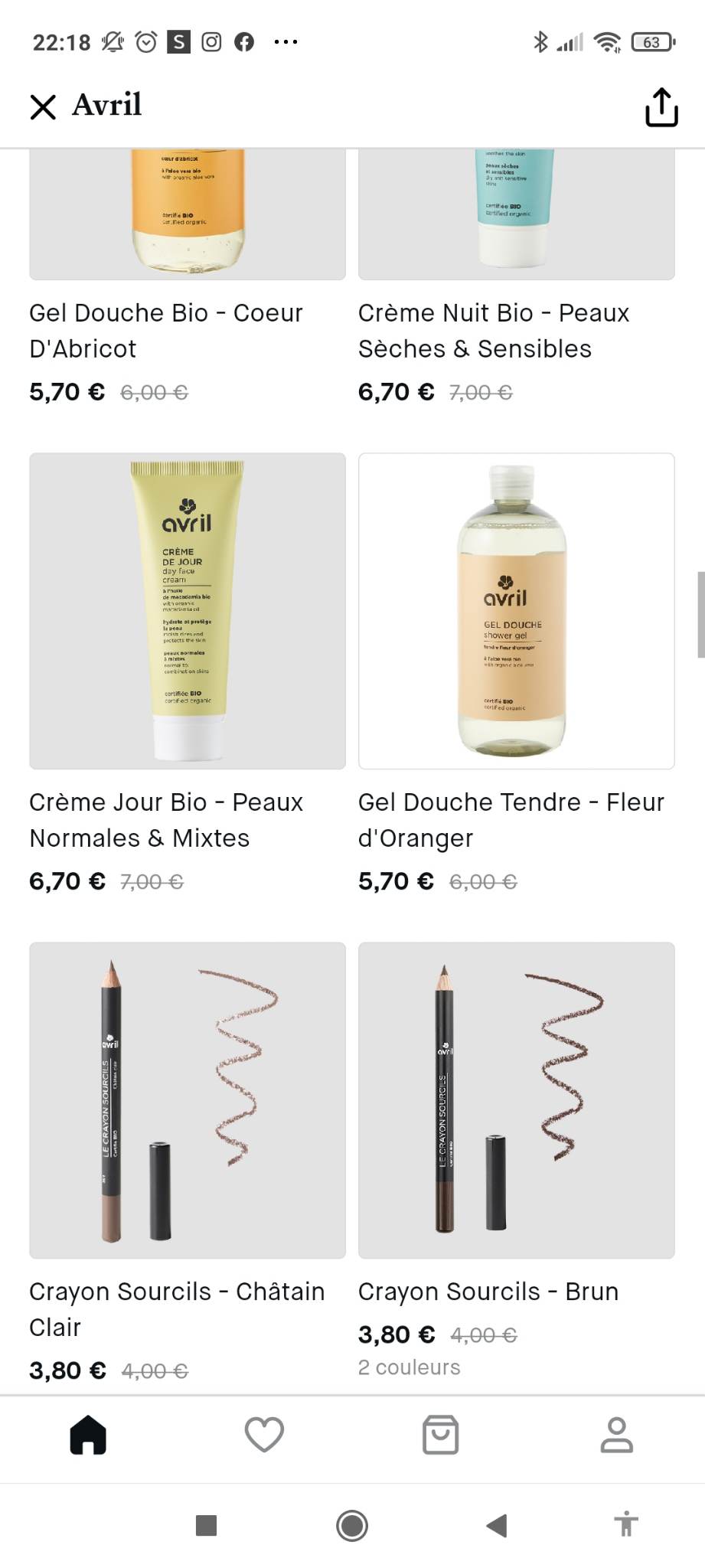This screenshot has height=1568, width=705.
Task: View Gel Douche Tendre Fleur d'Oranger
Action: click(516, 610)
